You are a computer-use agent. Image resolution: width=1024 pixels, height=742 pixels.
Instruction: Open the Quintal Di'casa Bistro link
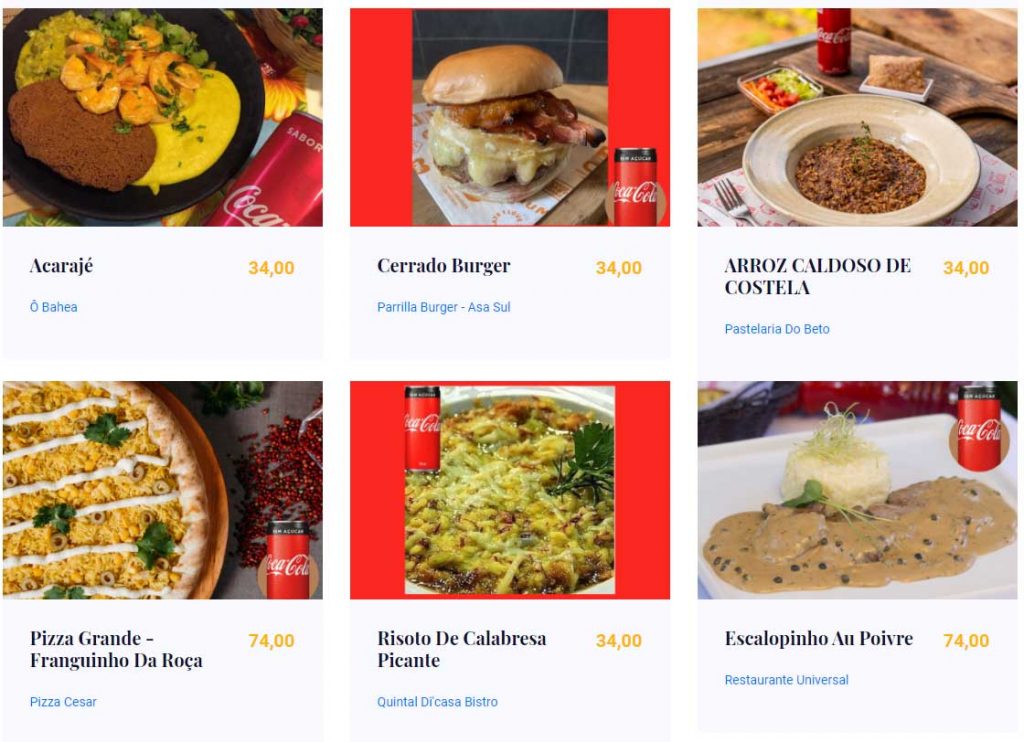(x=437, y=702)
